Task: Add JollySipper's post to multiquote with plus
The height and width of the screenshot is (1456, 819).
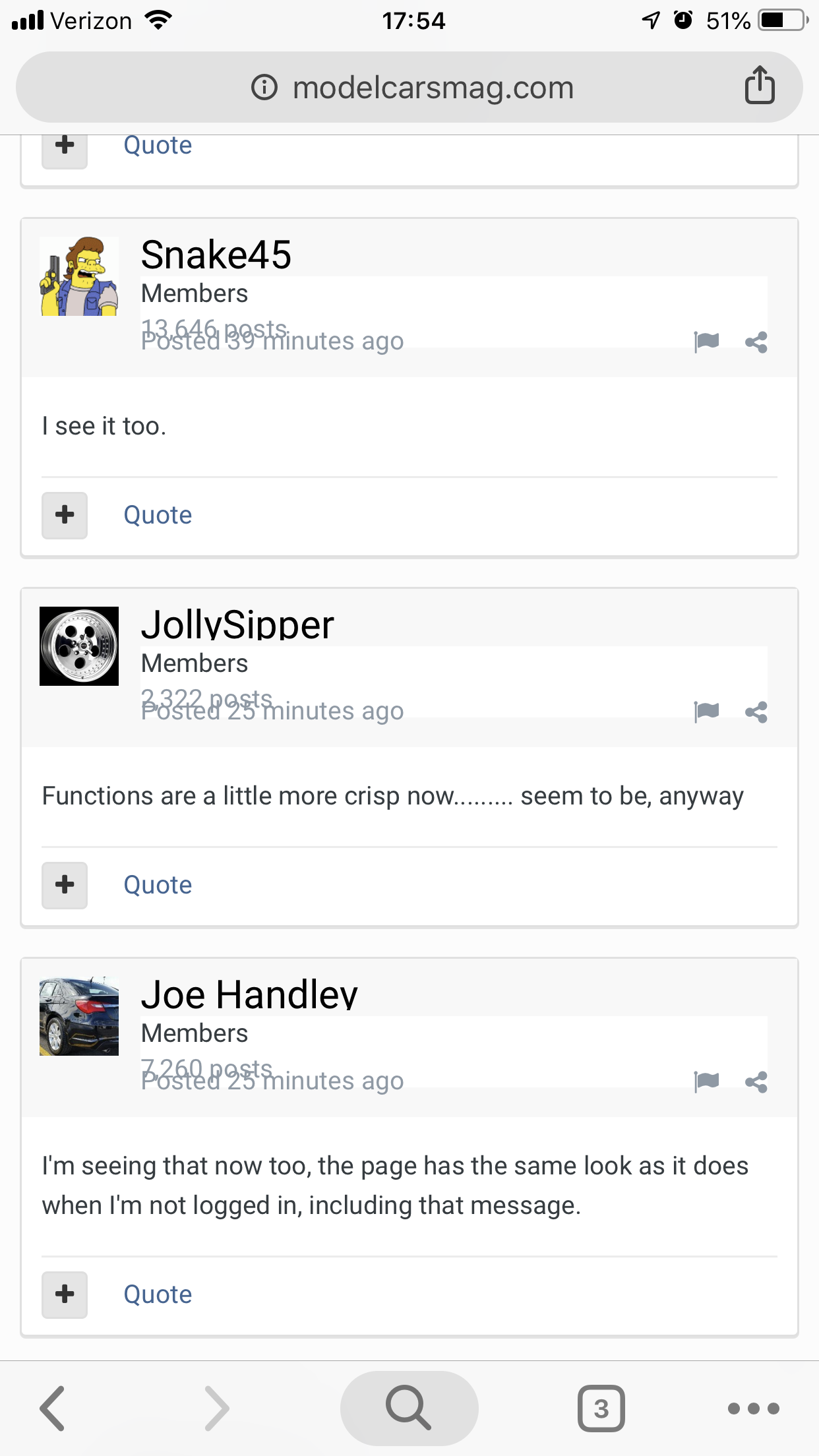Action: (x=65, y=885)
